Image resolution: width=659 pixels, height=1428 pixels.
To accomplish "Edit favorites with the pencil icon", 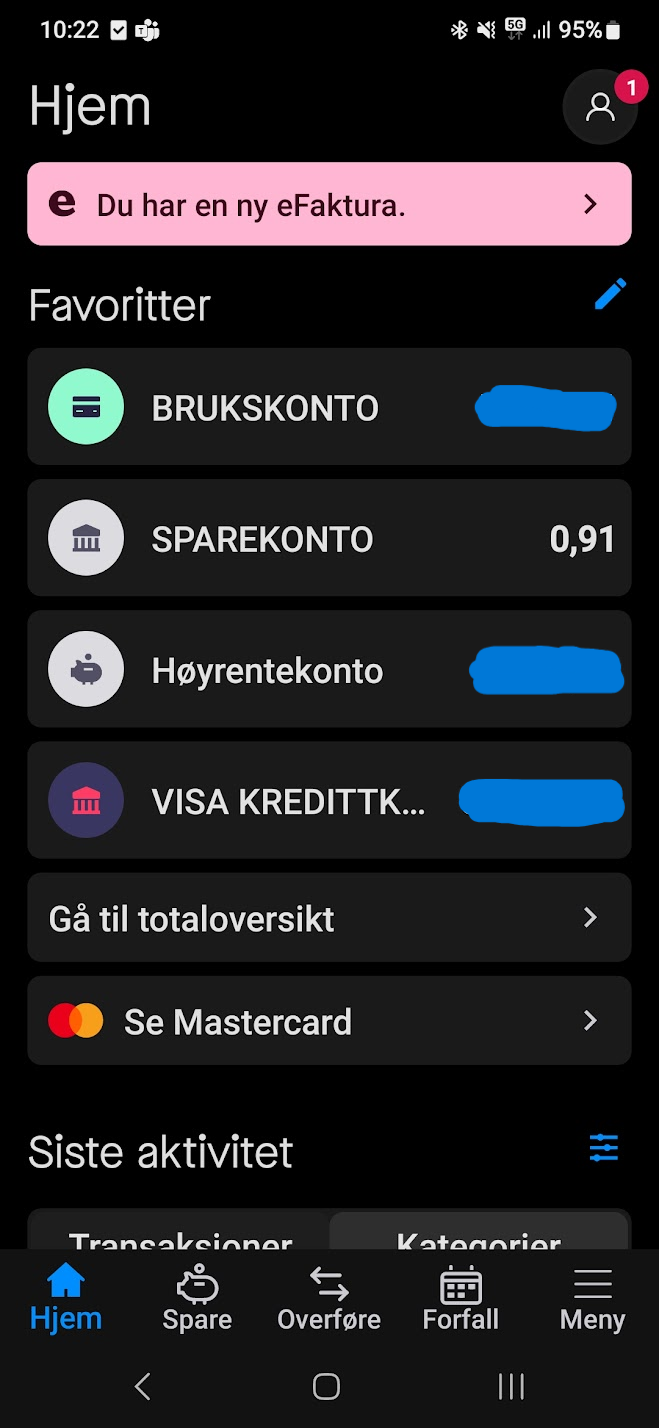I will (610, 295).
